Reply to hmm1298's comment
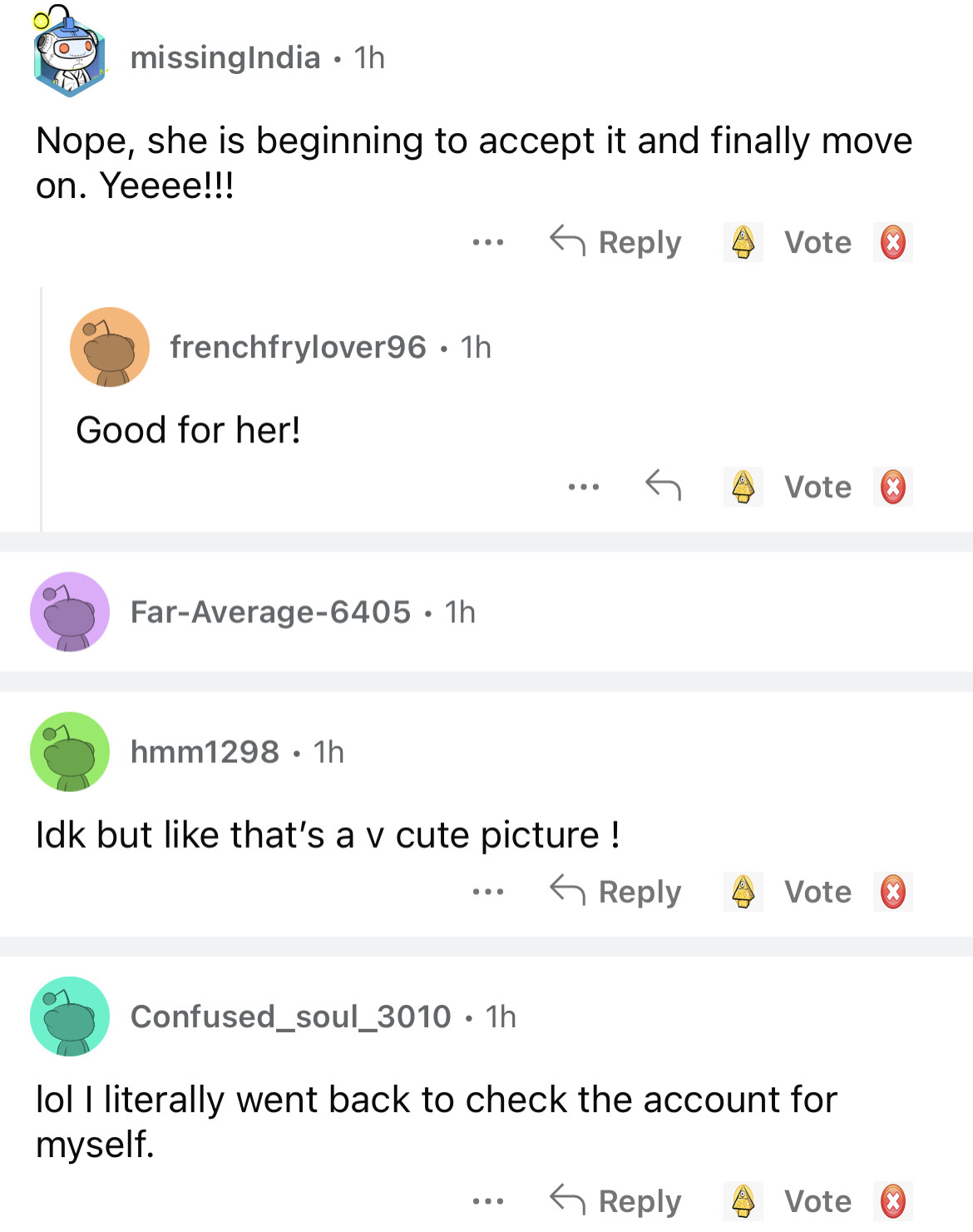Screen dimensions: 973x1232 point(615,891)
